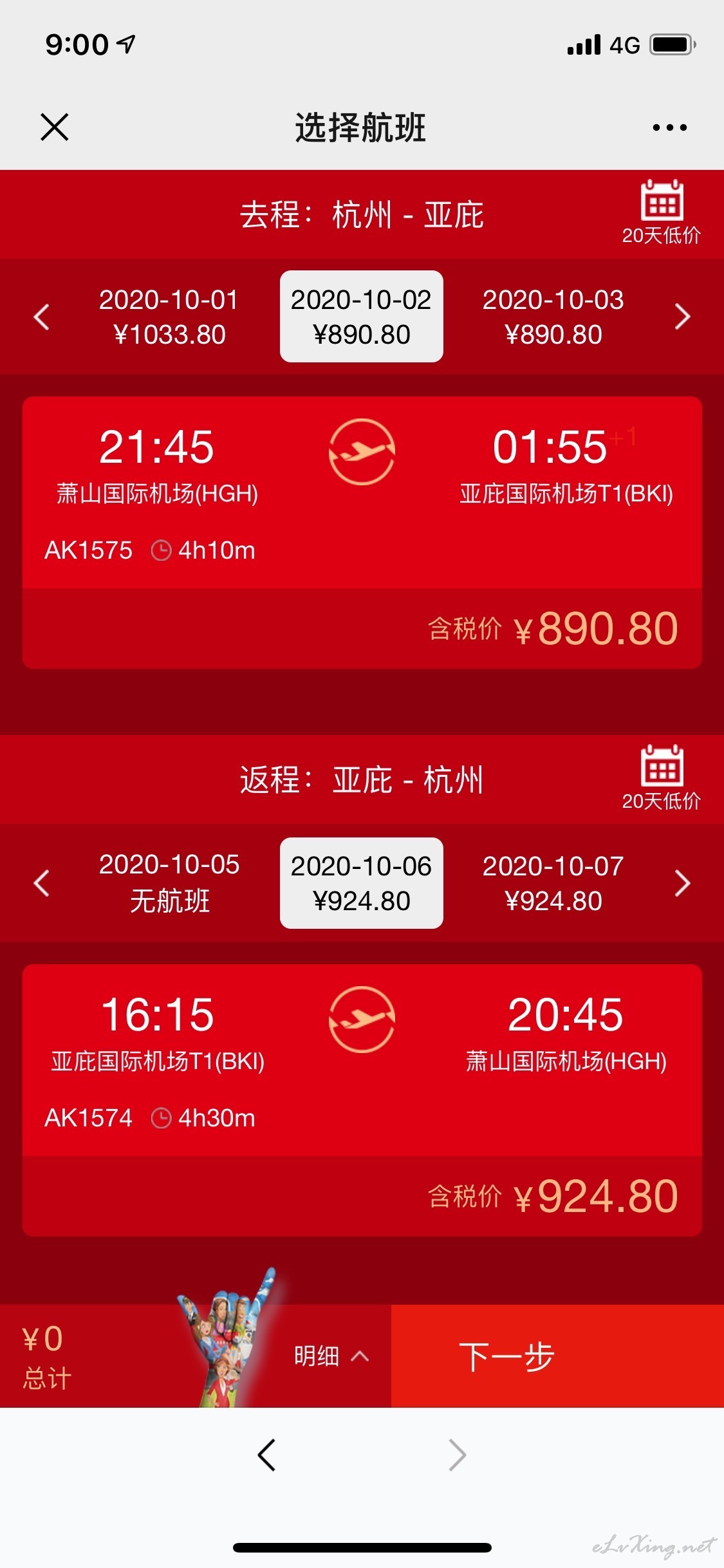724x1568 pixels.
Task: Show earlier outbound dates
Action: click(42, 317)
